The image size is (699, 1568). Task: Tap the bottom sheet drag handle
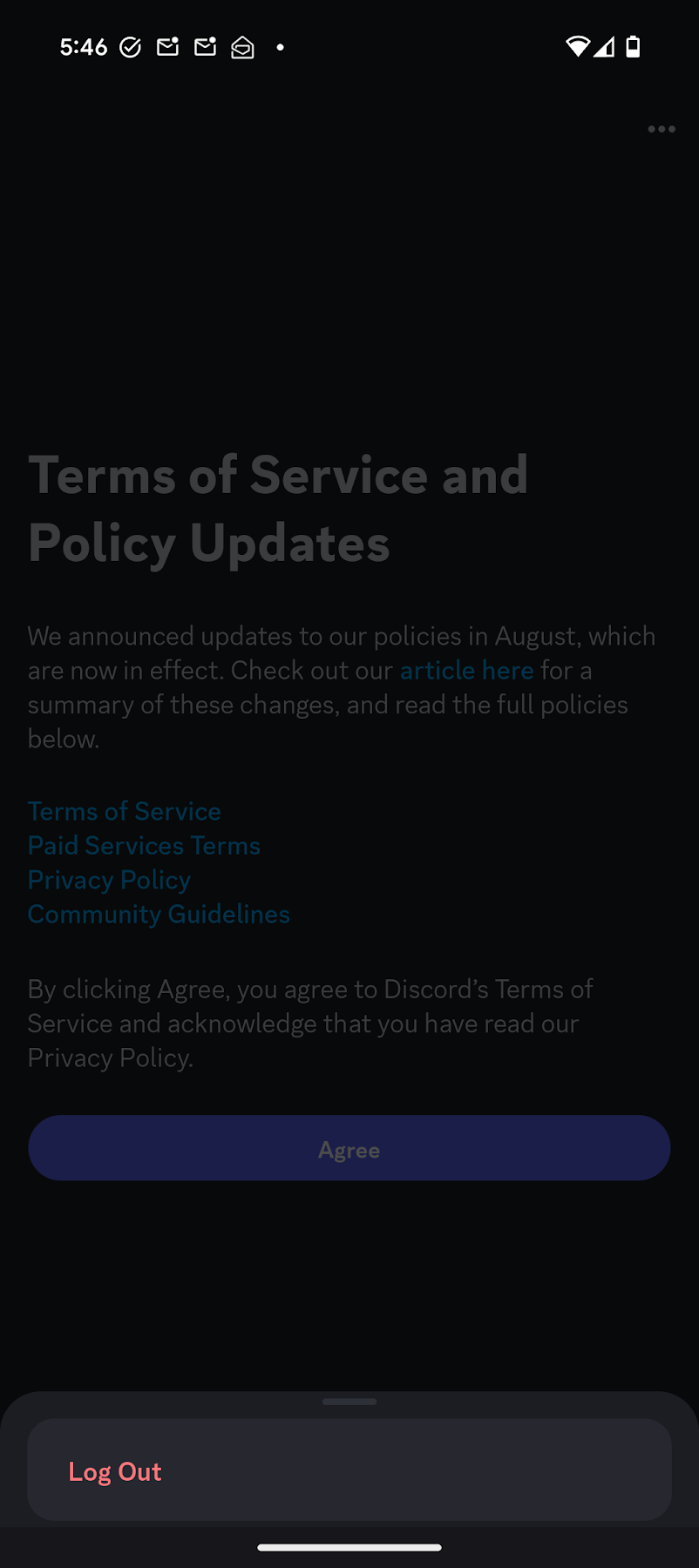pos(349,1402)
